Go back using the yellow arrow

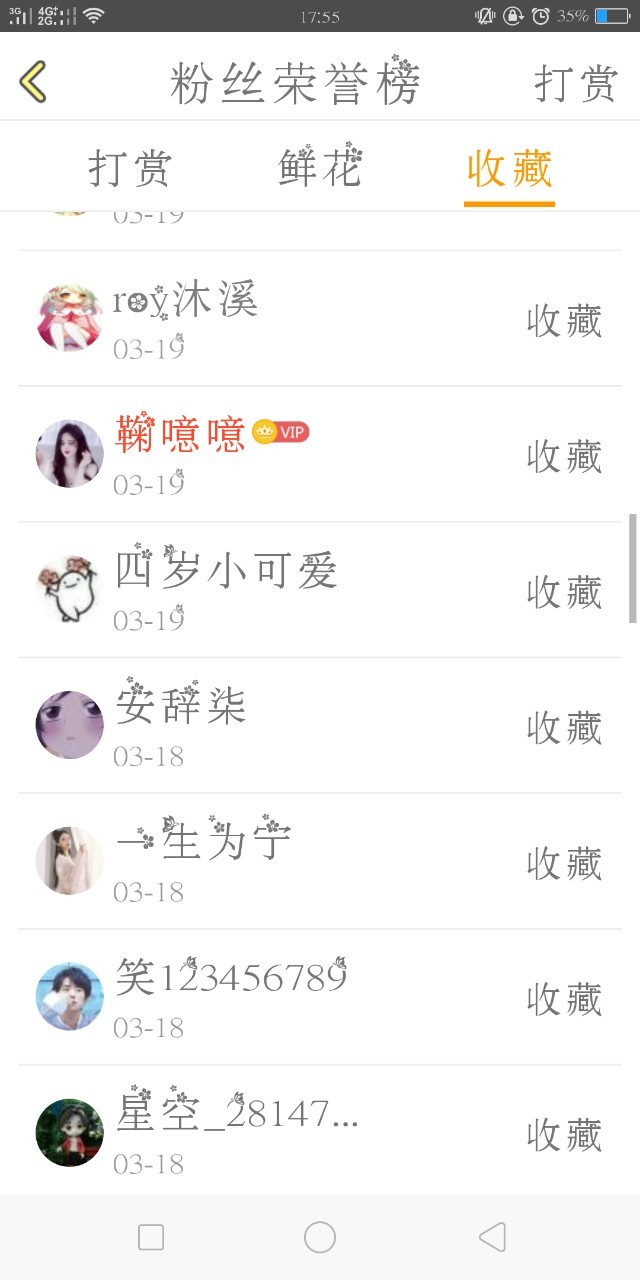click(33, 82)
